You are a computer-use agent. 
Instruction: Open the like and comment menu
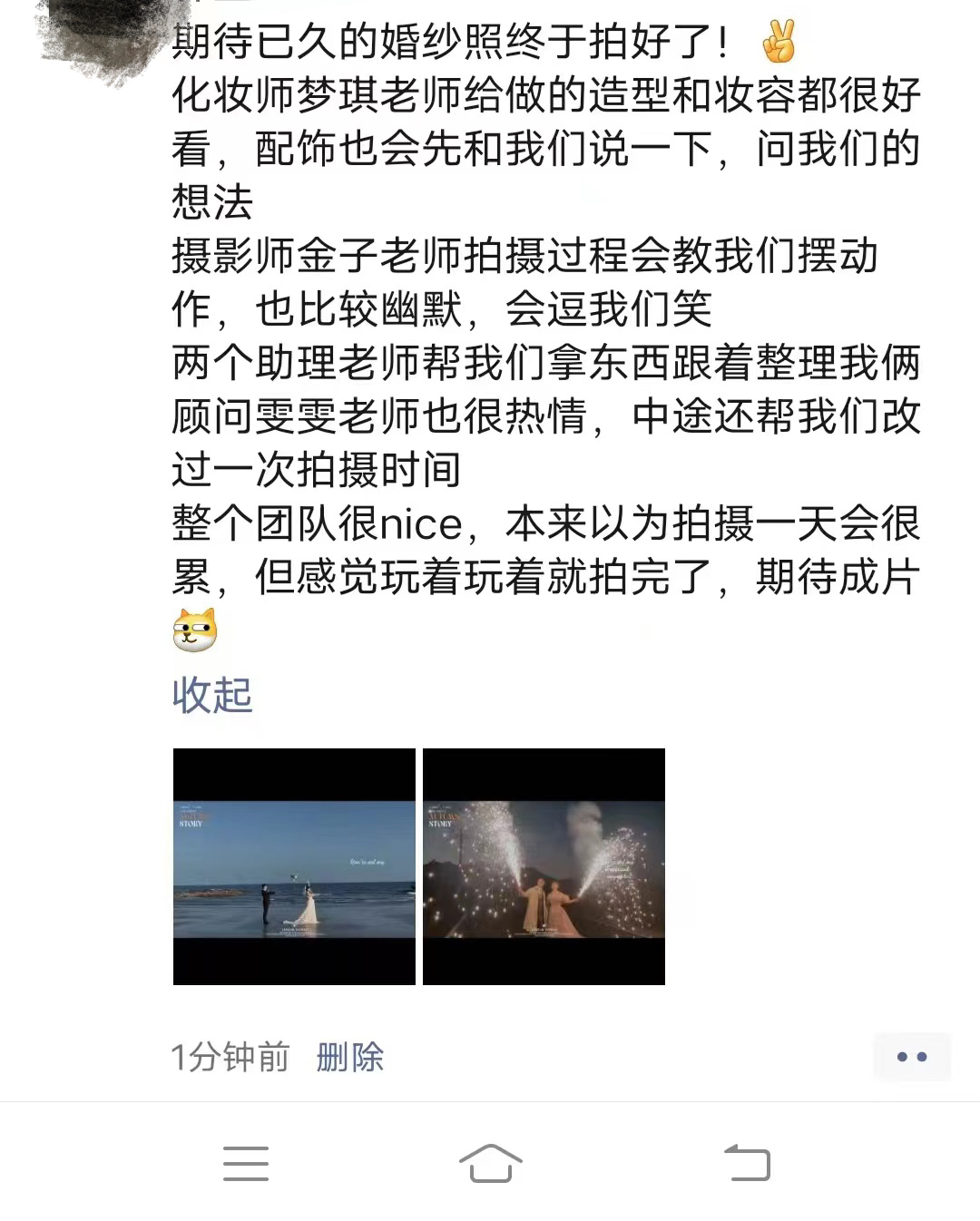click(911, 1057)
